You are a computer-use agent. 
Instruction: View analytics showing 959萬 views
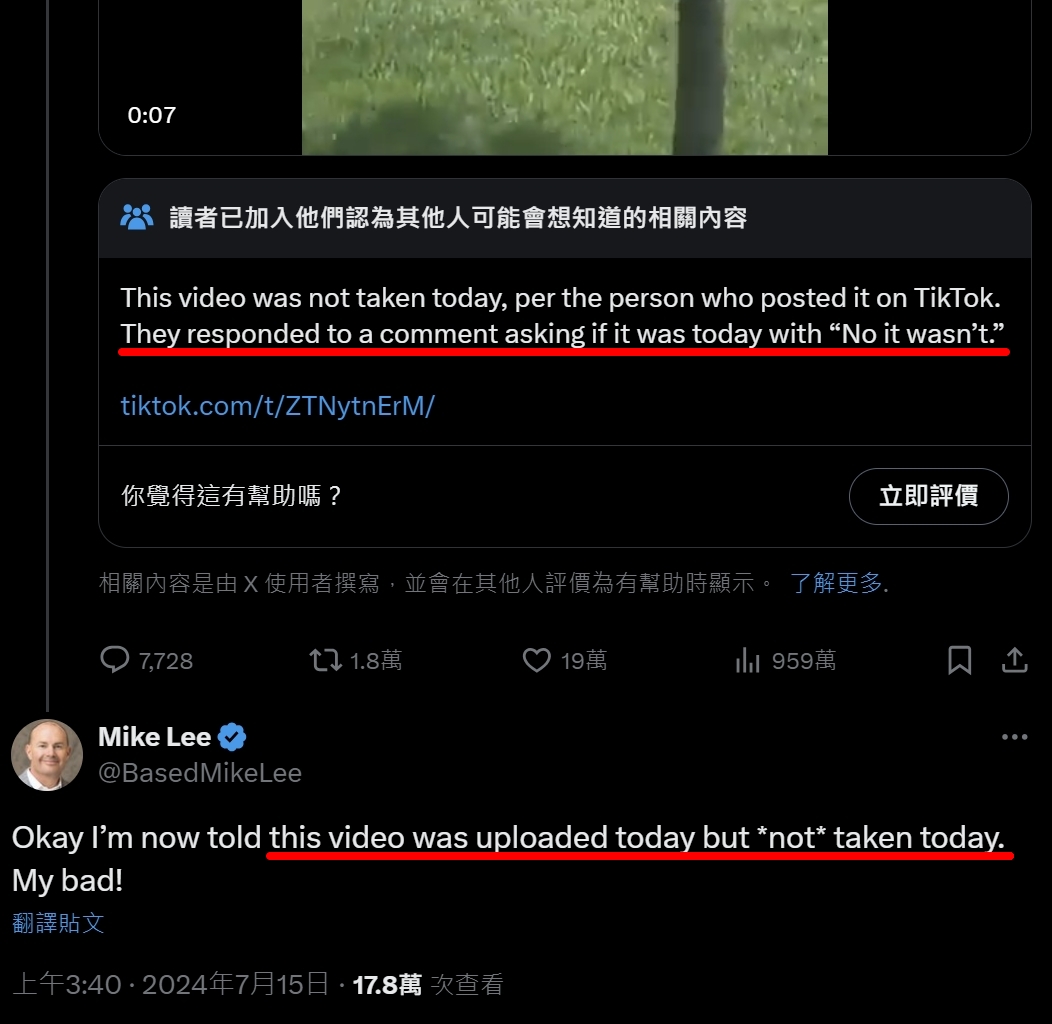[748, 660]
